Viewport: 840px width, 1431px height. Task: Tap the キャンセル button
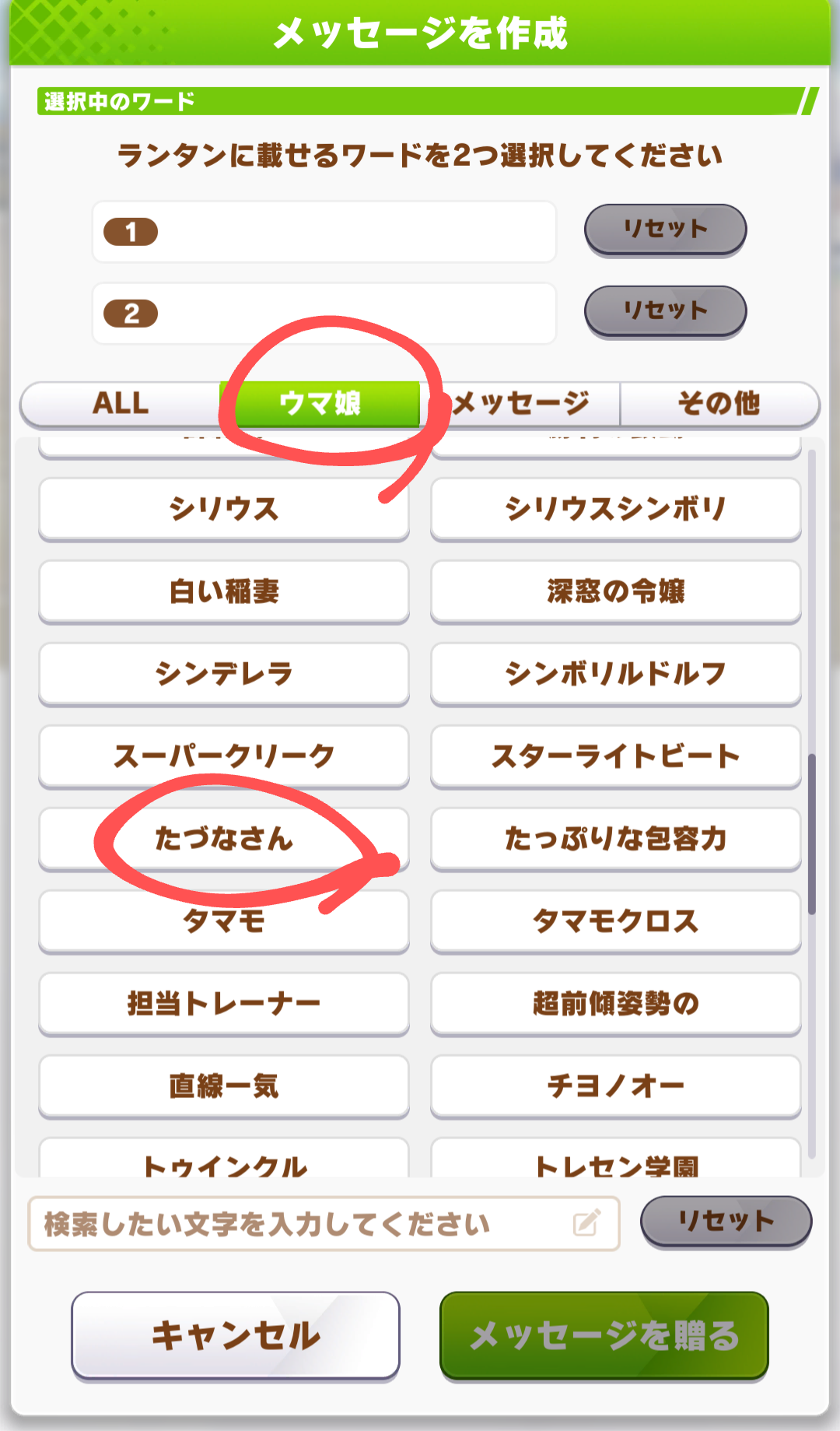coord(236,1335)
